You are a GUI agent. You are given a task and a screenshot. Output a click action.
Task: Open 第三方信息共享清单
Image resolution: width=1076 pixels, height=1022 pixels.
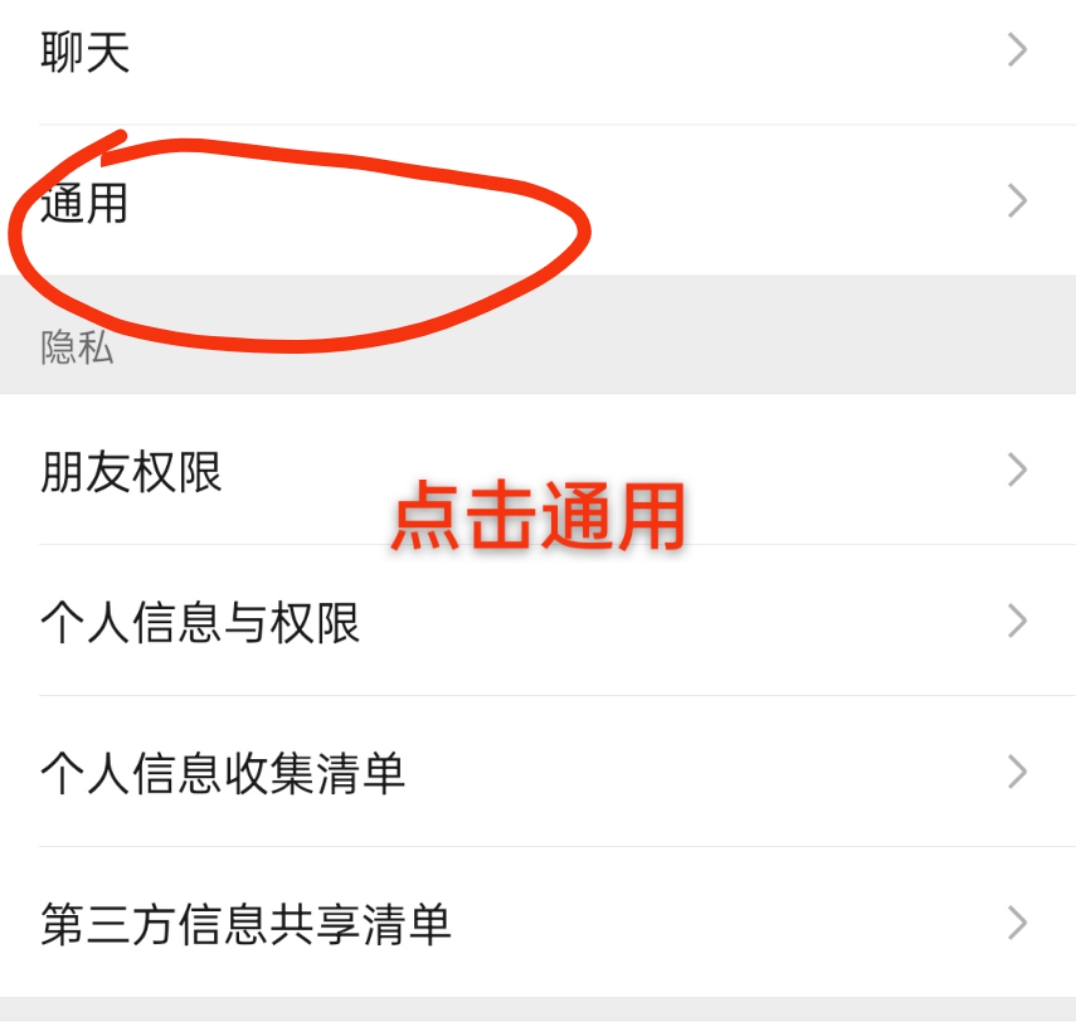[x=538, y=923]
